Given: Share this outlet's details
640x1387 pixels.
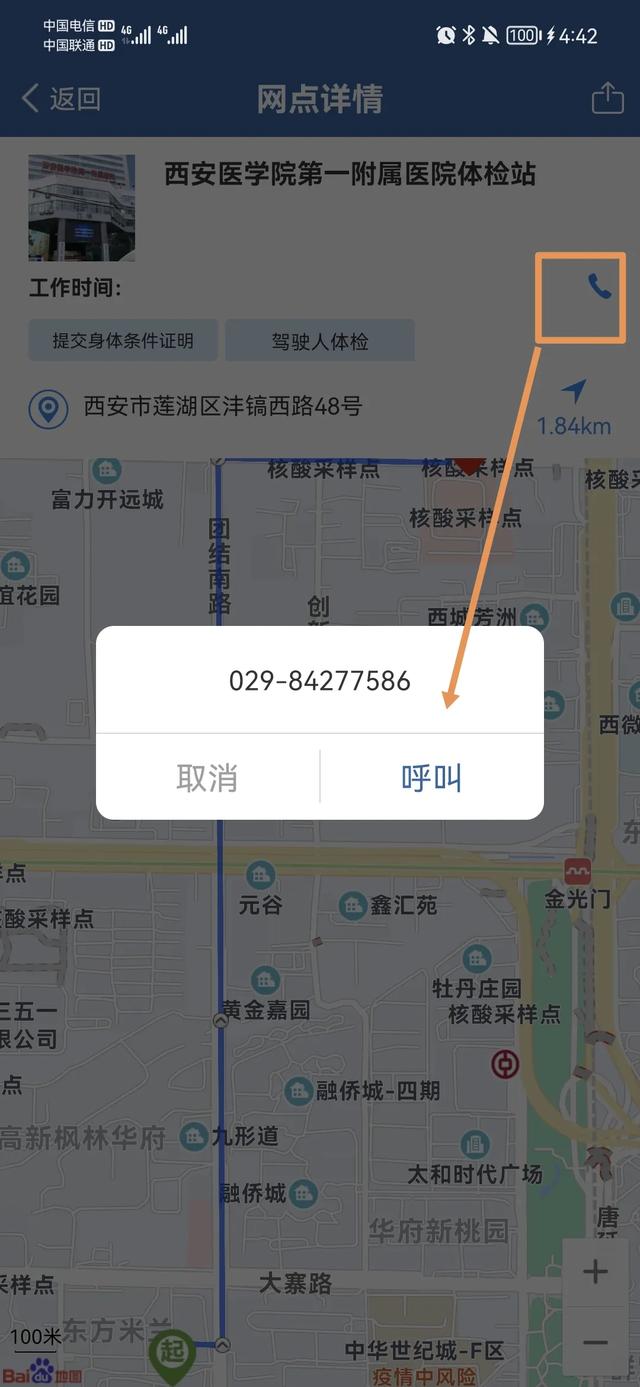Looking at the screenshot, I should [607, 98].
